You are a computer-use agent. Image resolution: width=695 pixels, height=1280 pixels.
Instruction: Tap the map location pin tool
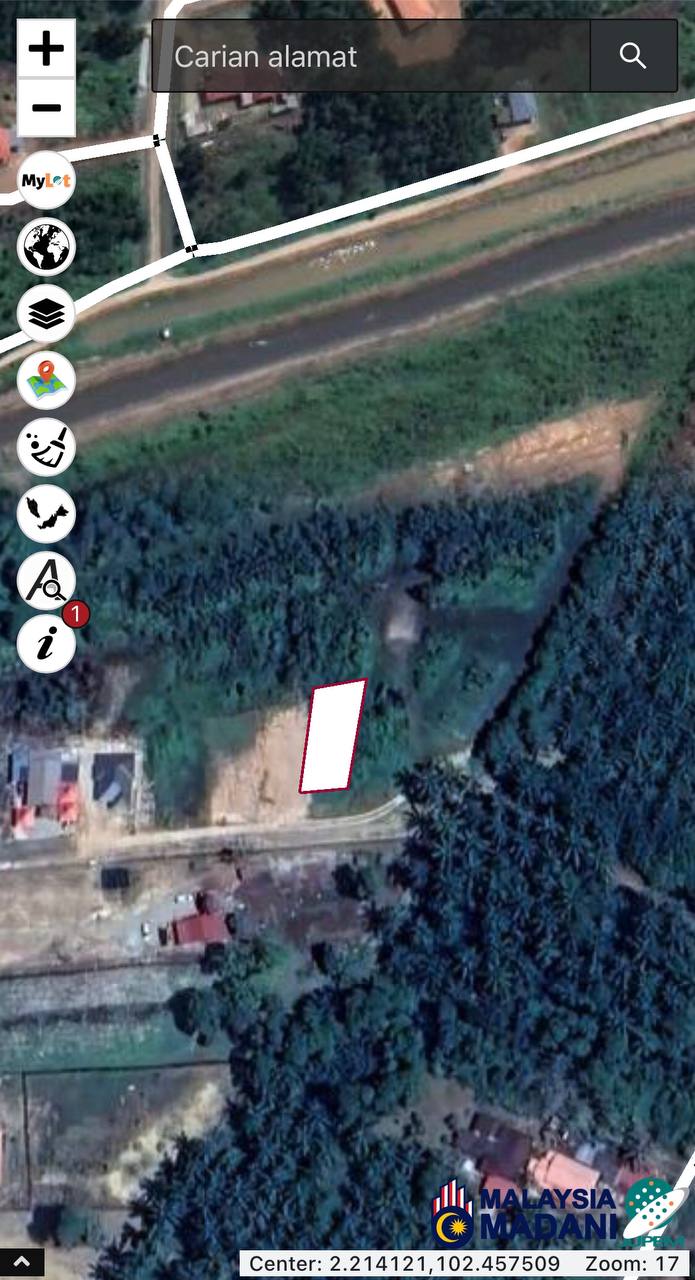[x=46, y=380]
